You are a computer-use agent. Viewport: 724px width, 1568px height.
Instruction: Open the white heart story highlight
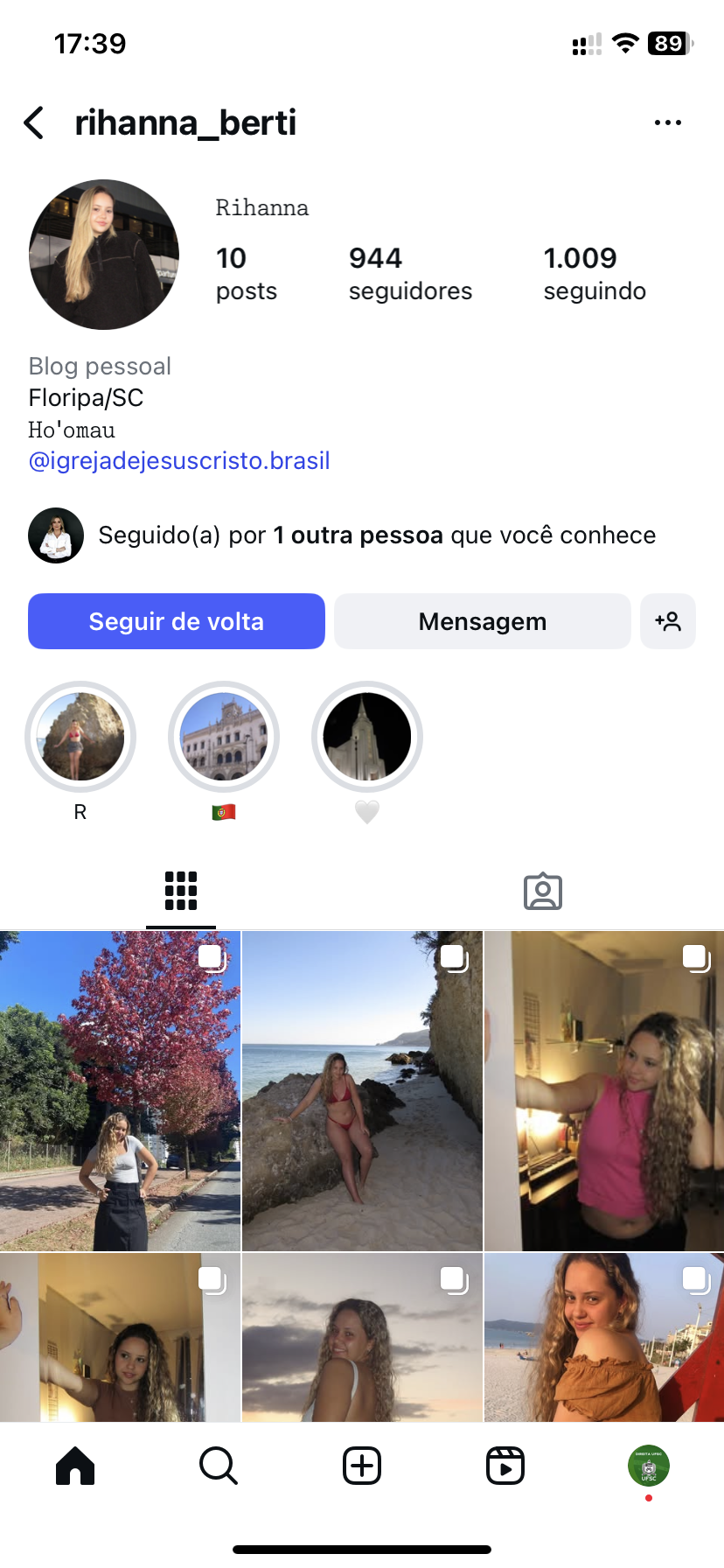coord(367,737)
